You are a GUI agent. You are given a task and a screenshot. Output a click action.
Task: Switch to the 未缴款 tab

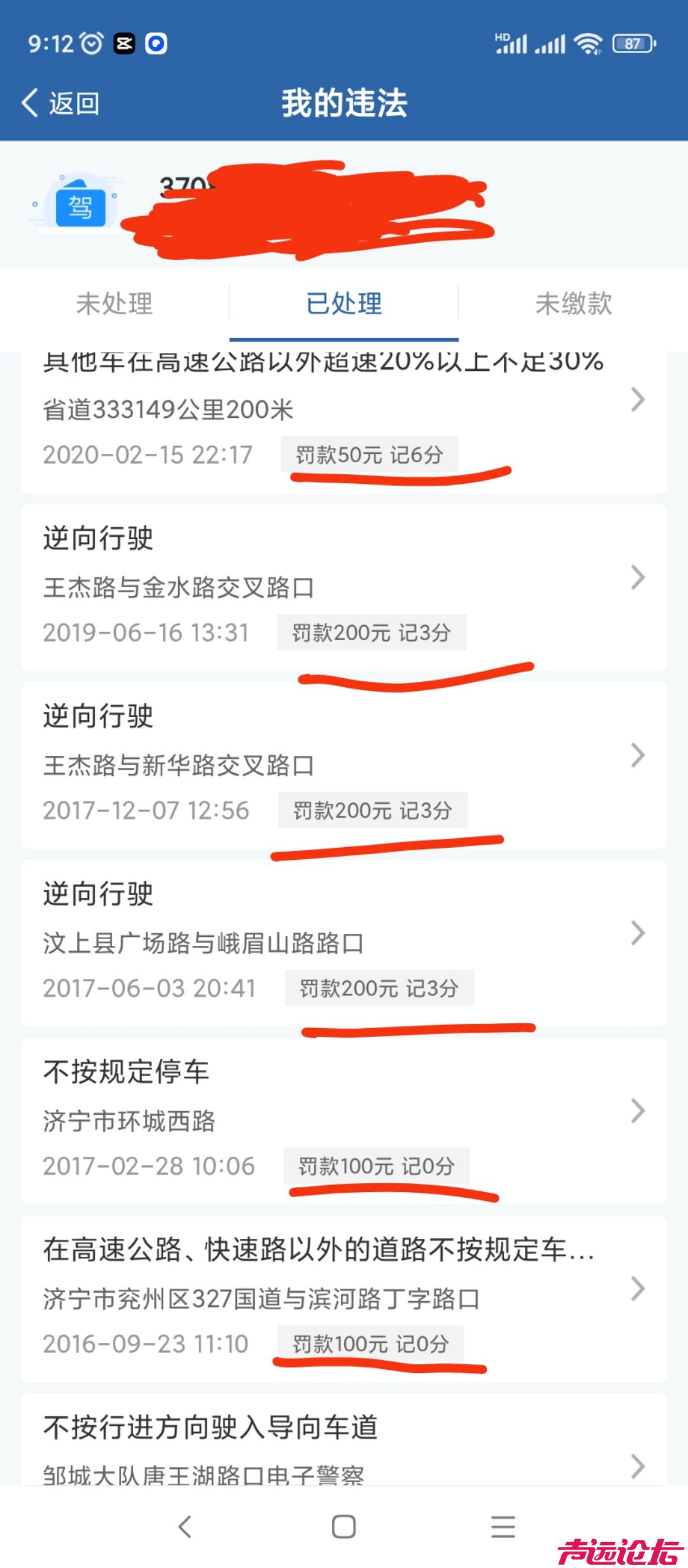pos(573,303)
